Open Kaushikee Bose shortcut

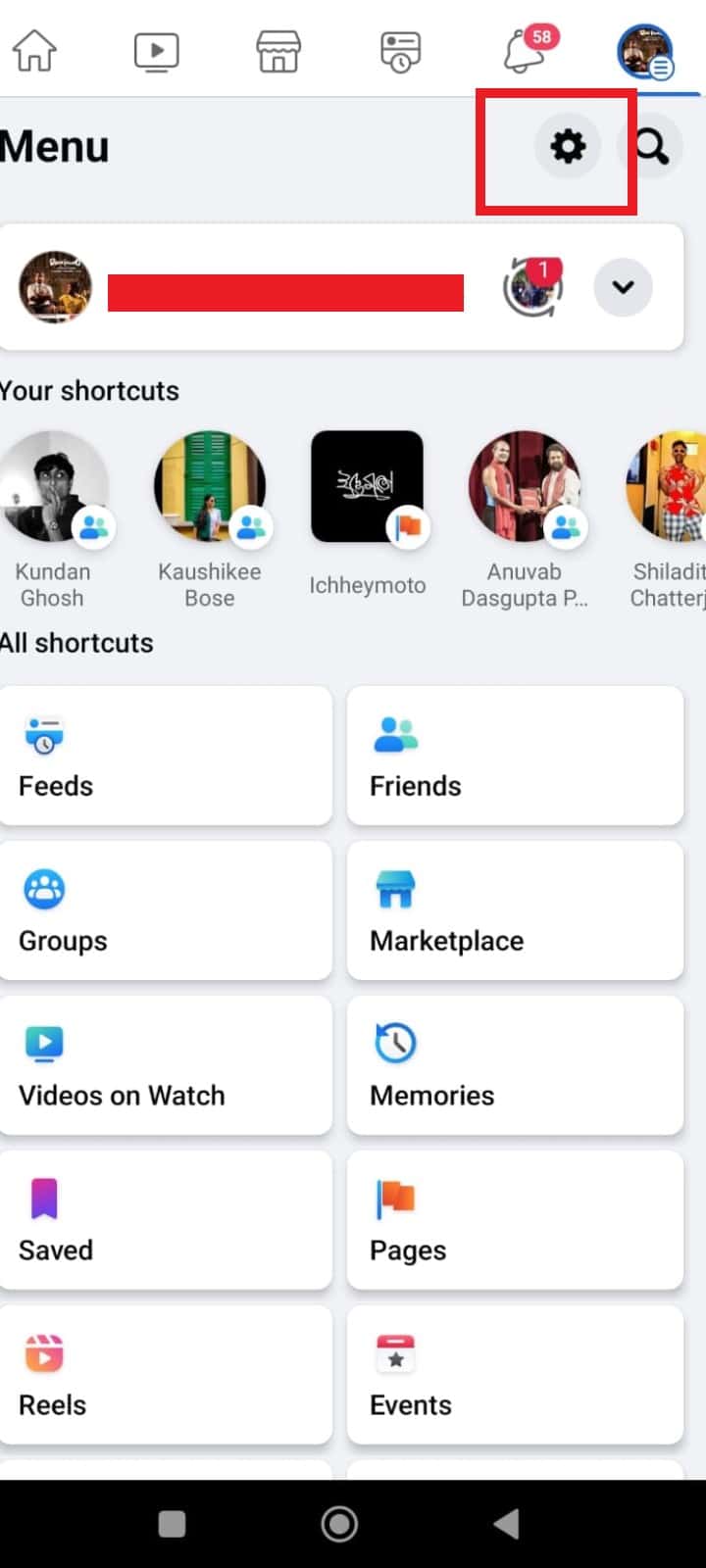[x=210, y=488]
